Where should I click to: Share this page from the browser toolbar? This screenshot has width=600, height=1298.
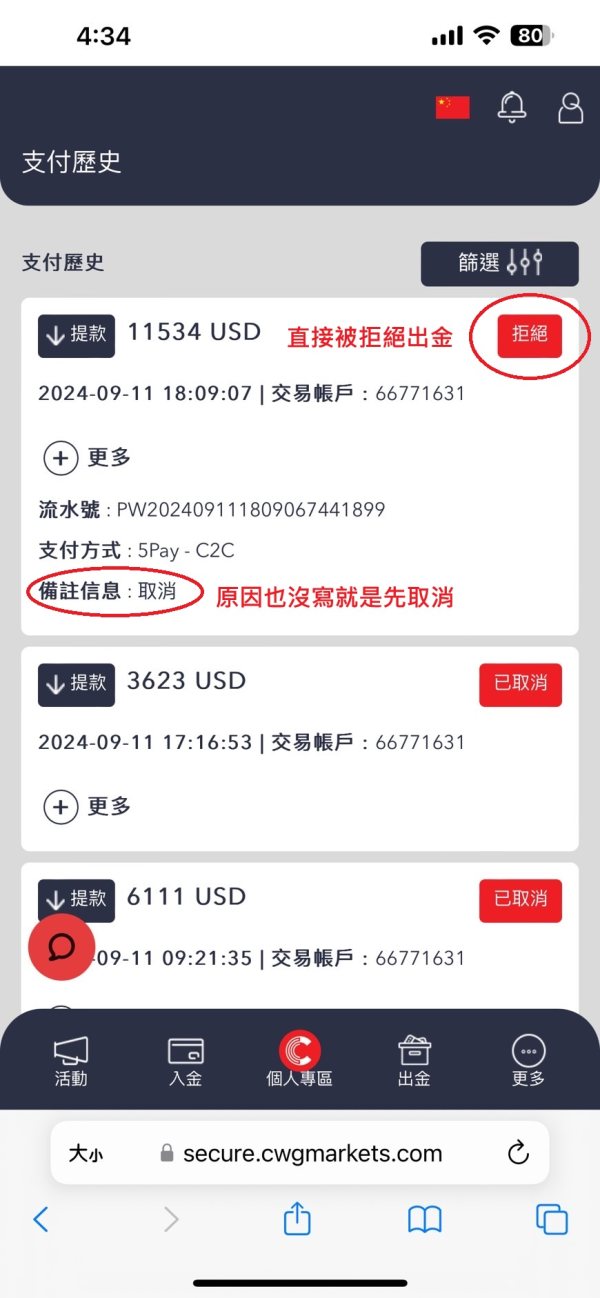tap(297, 1218)
